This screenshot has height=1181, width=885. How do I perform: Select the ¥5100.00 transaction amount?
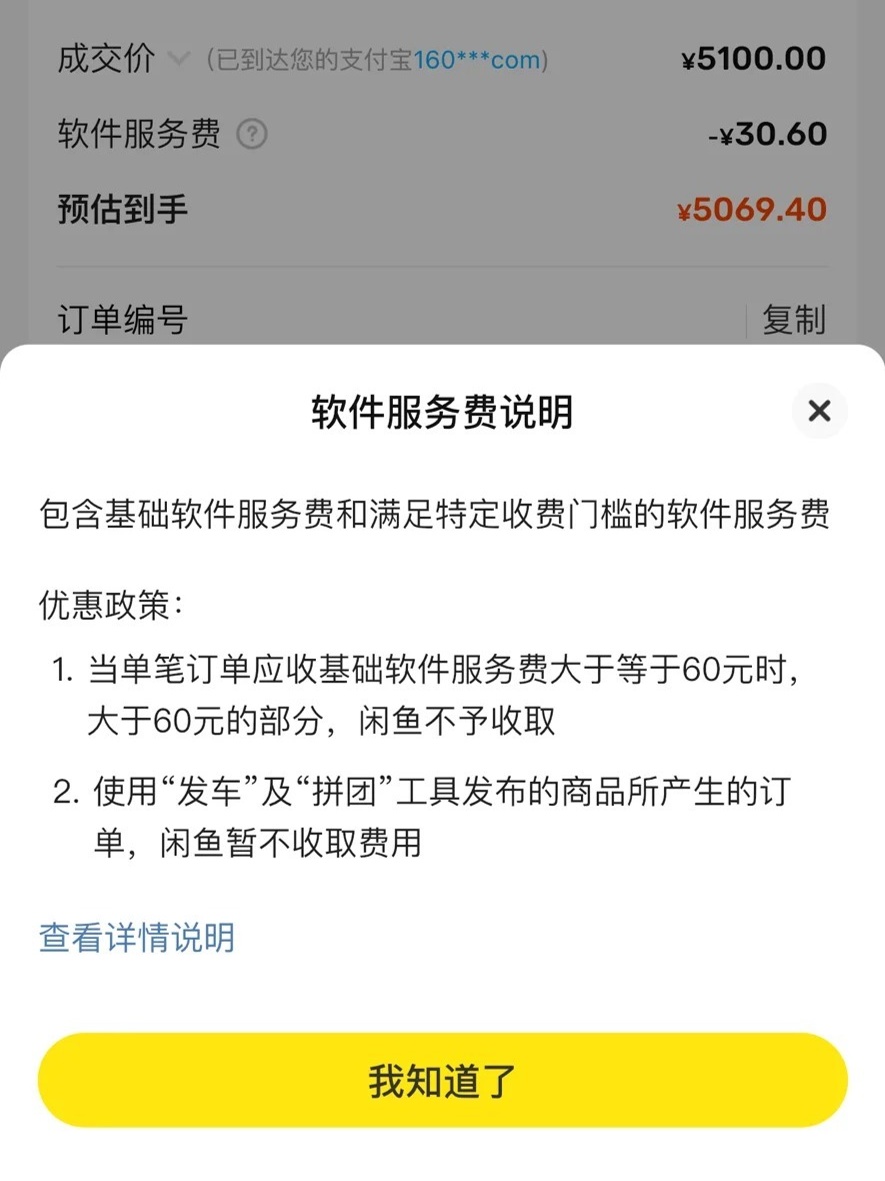pyautogui.click(x=754, y=58)
